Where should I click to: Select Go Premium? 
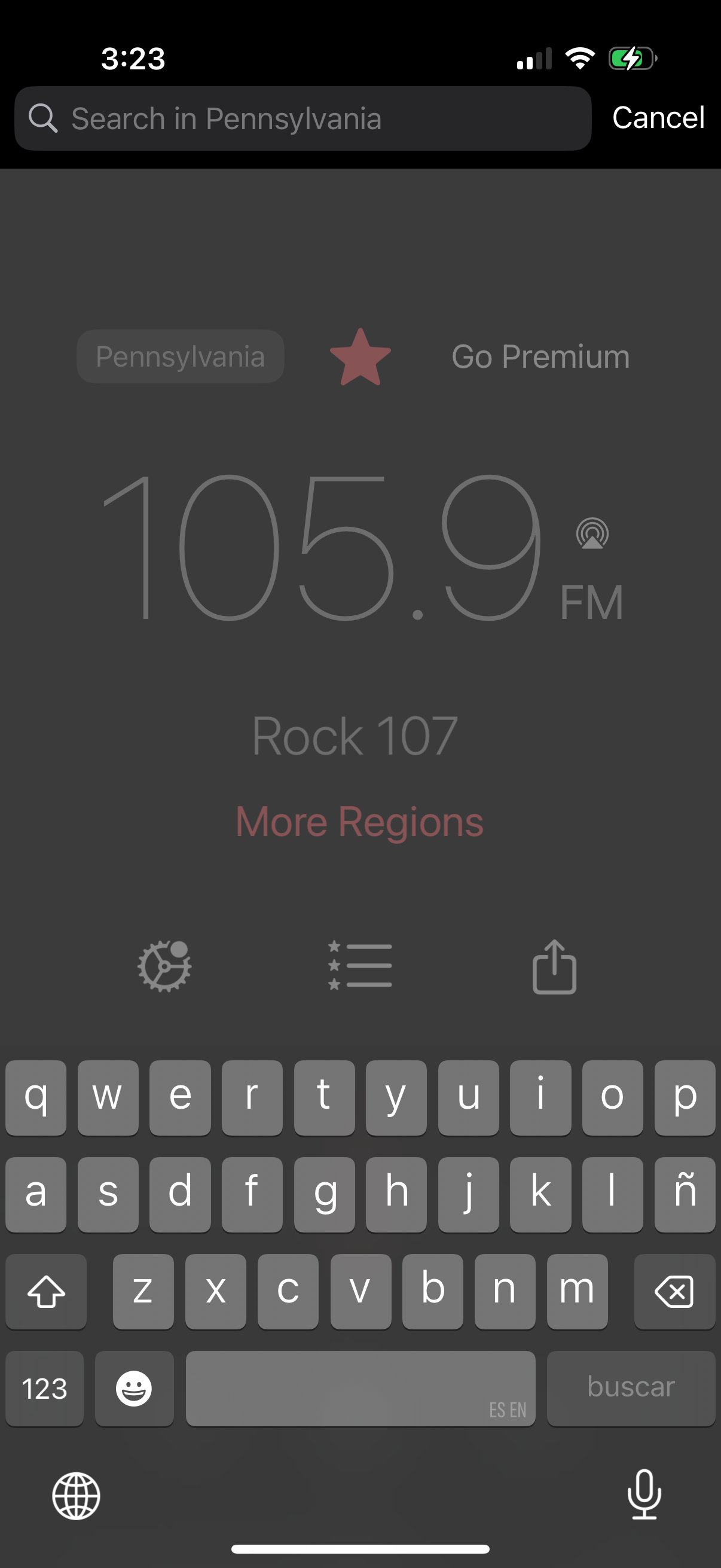[x=540, y=356]
